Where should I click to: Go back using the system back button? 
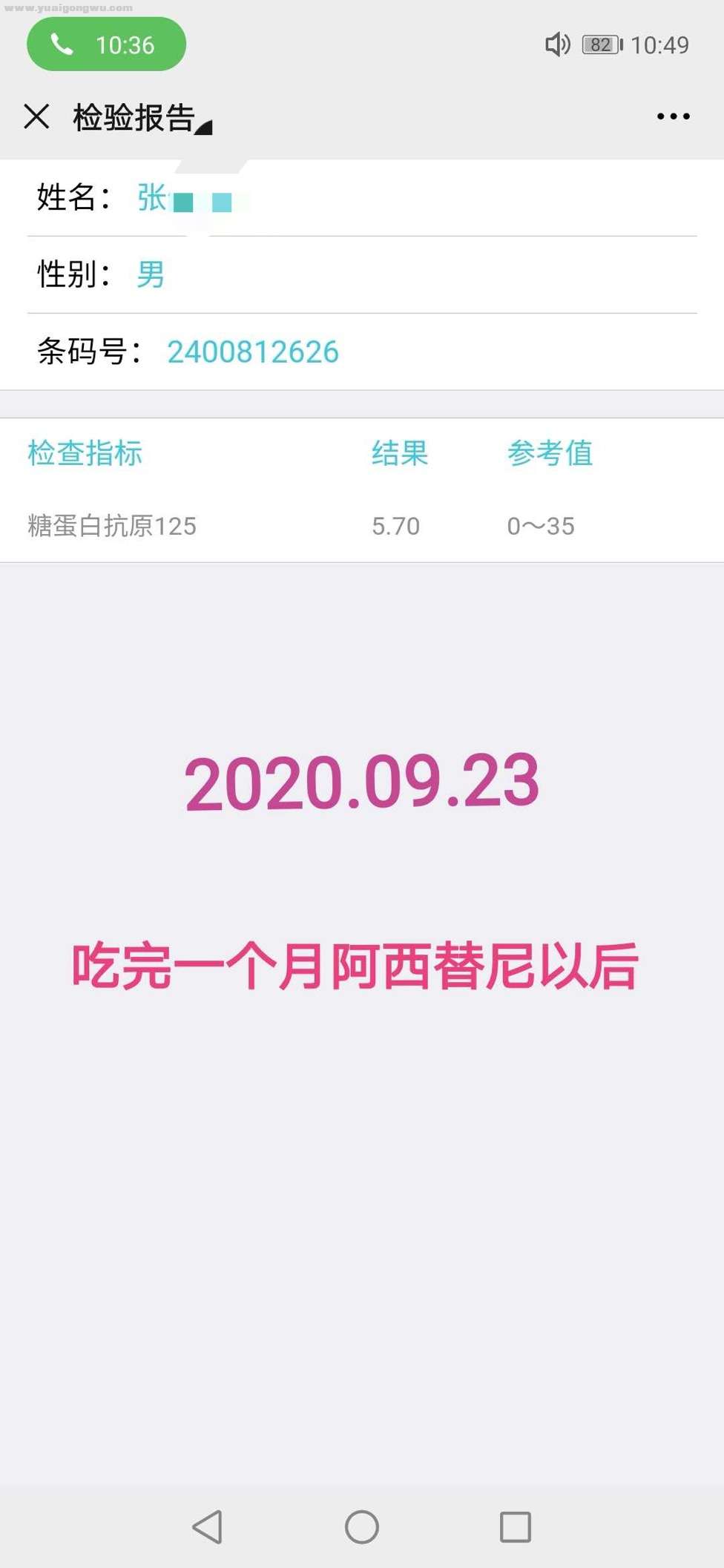208,1526
